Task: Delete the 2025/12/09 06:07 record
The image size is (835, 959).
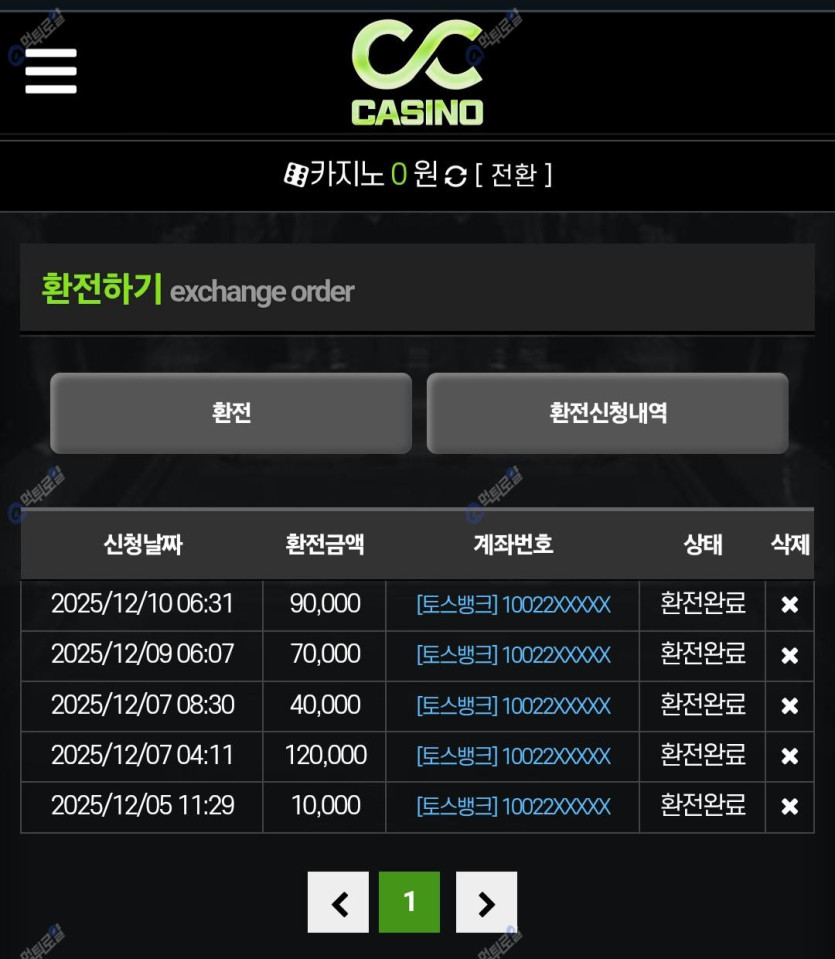Action: [789, 656]
